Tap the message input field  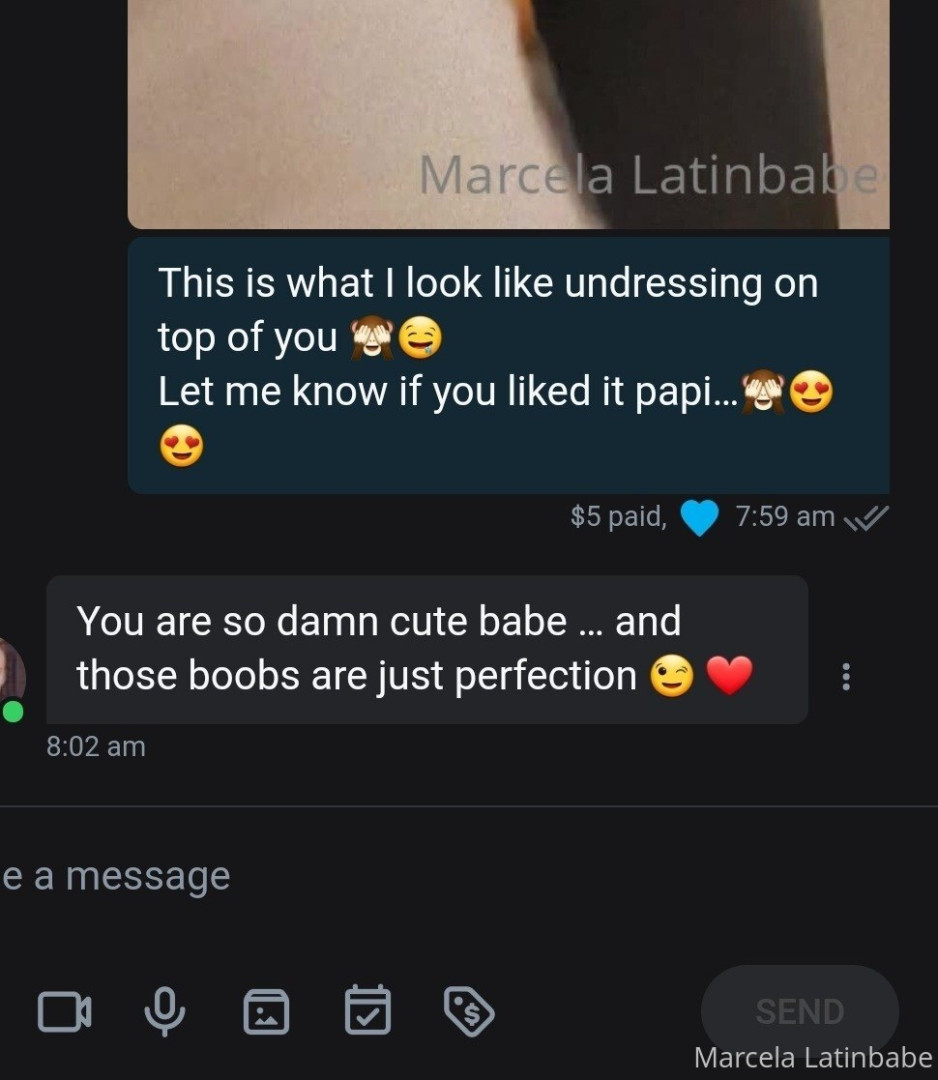point(400,877)
